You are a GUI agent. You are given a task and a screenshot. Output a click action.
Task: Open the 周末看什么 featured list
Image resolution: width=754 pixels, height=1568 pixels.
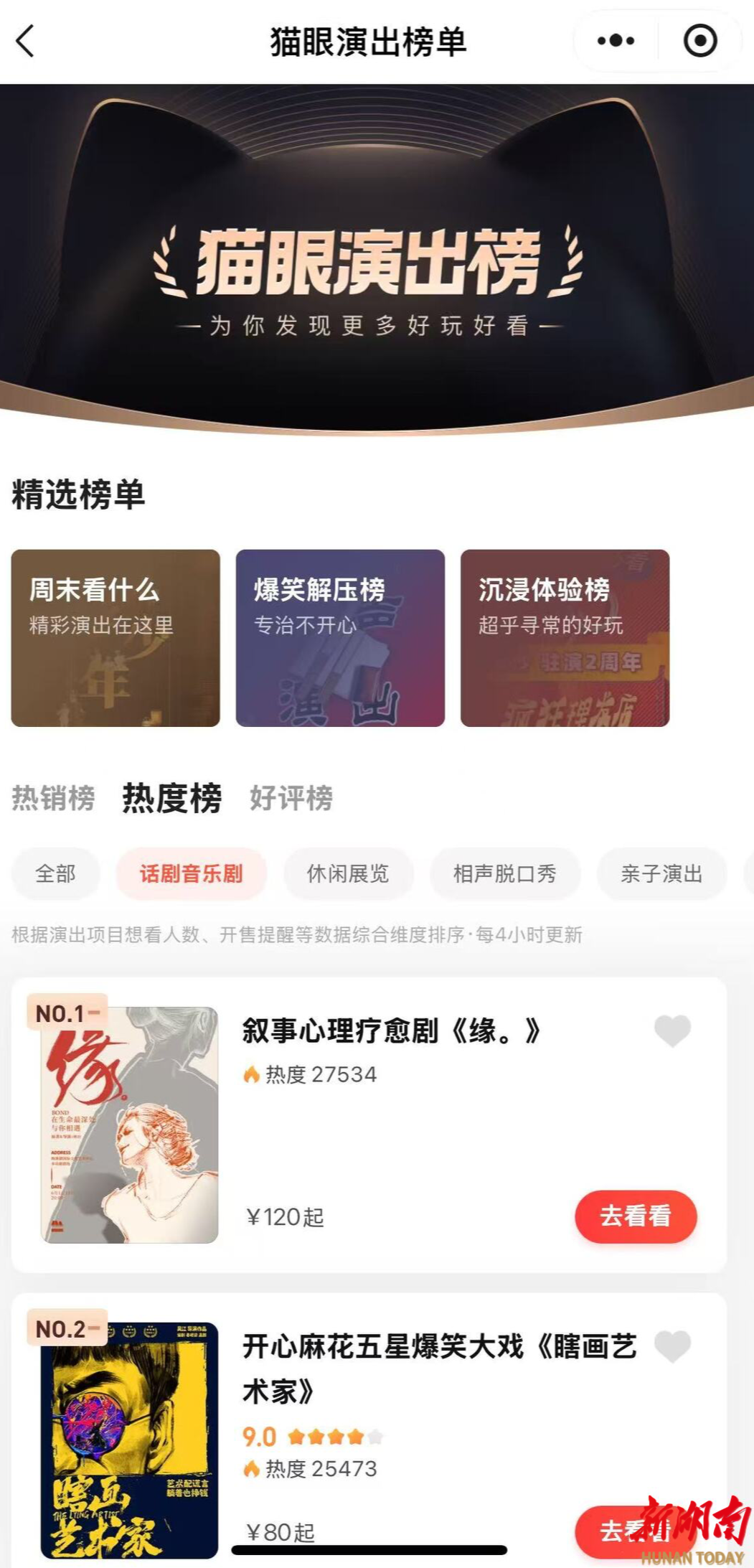(116, 637)
